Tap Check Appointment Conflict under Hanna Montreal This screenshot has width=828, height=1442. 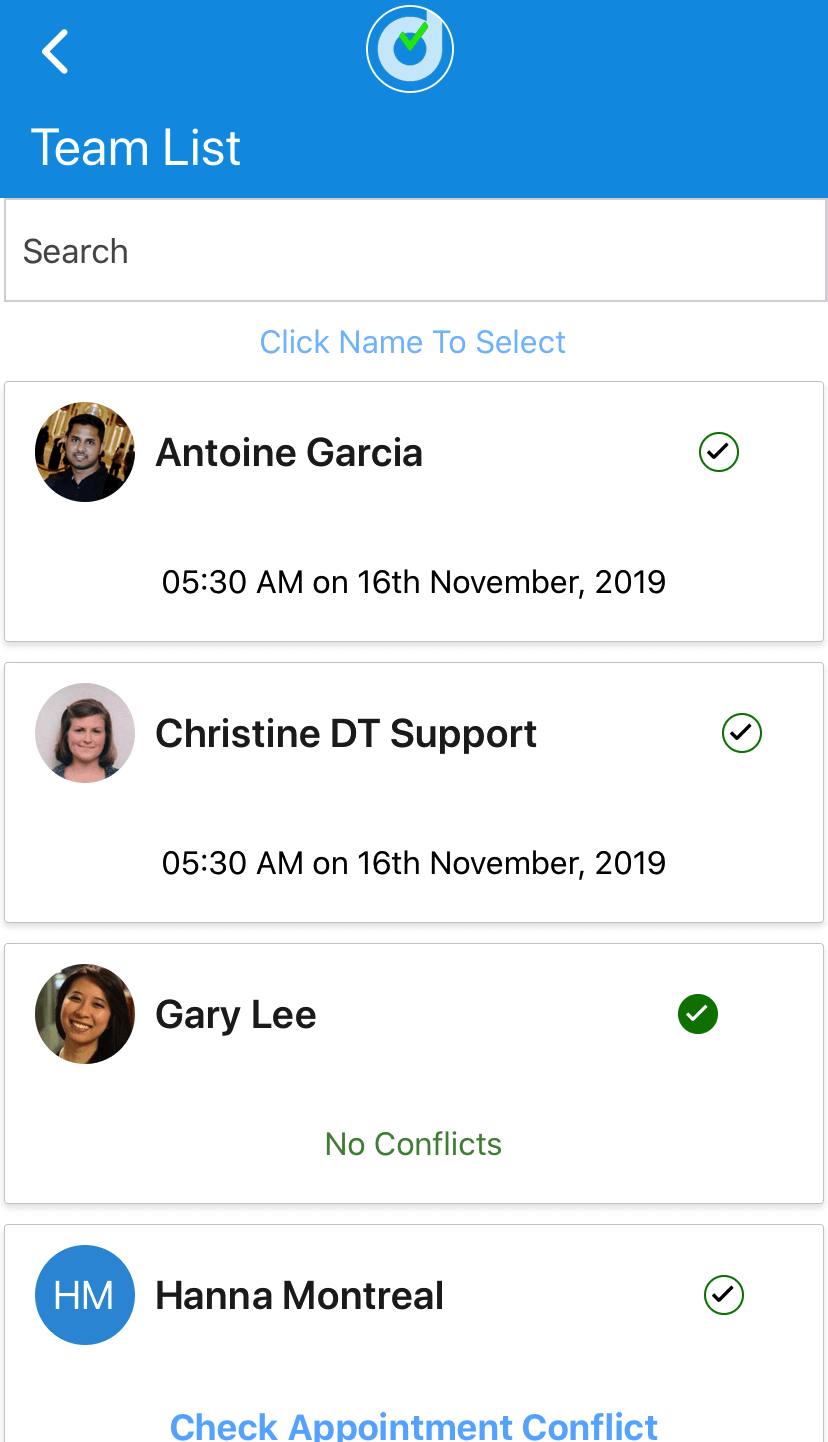pos(414,1425)
